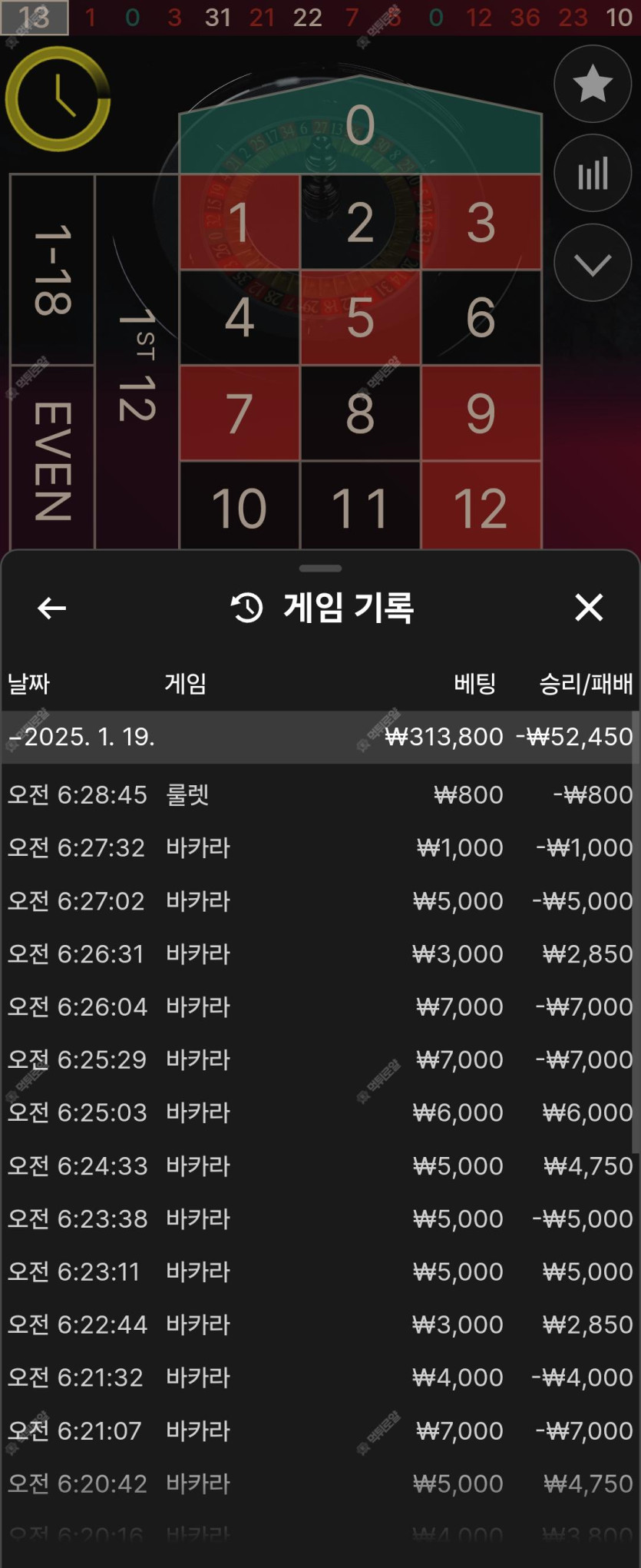641x1568 pixels.
Task: Close the game history panel
Action: [x=589, y=608]
